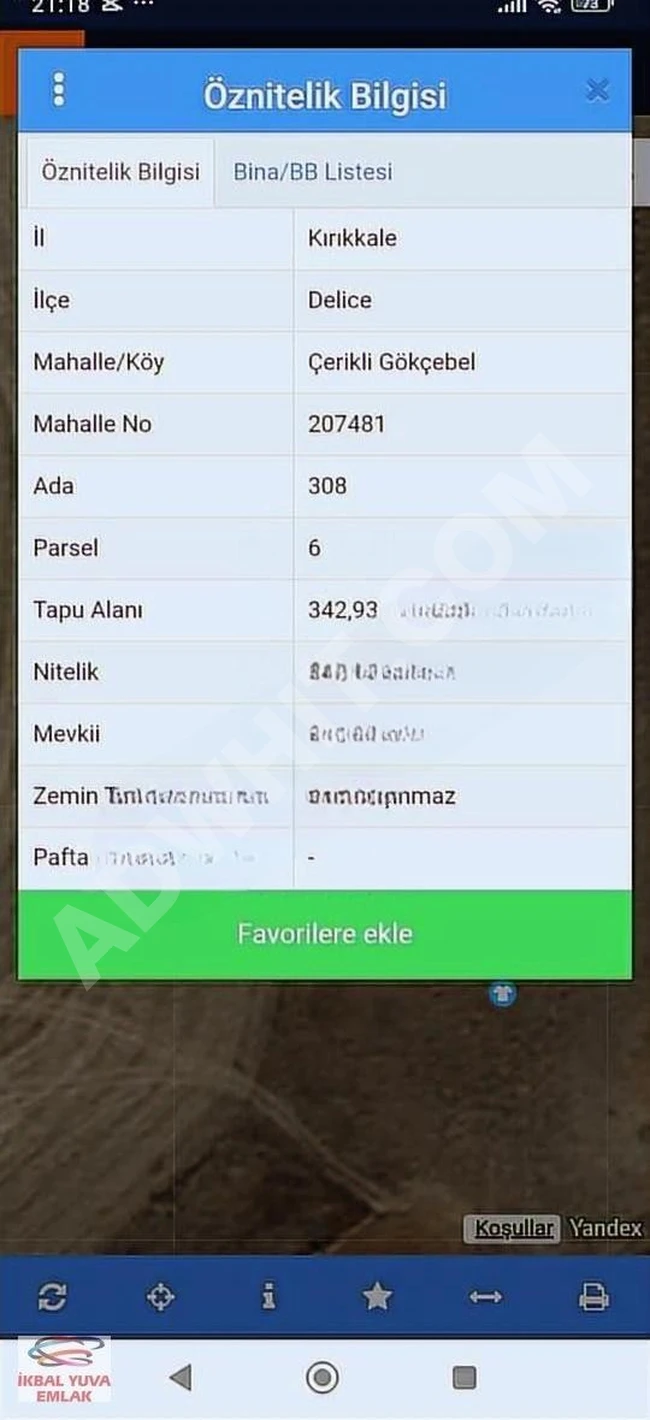Viewport: 650px width, 1420px height.
Task: Tap the double-arrow icon in the toolbar
Action: tap(485, 1297)
